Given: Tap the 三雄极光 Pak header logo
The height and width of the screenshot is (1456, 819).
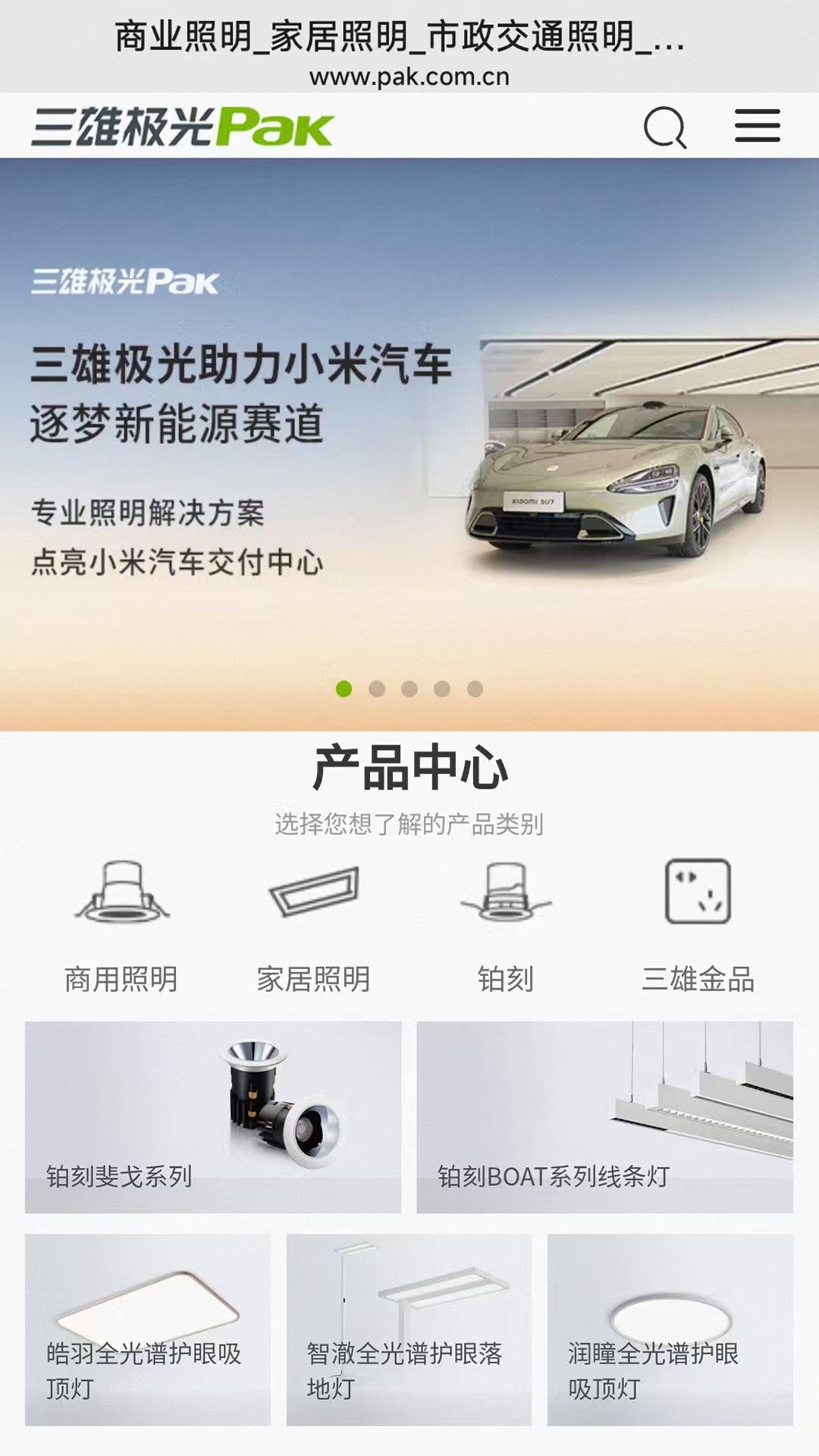Looking at the screenshot, I should [182, 127].
